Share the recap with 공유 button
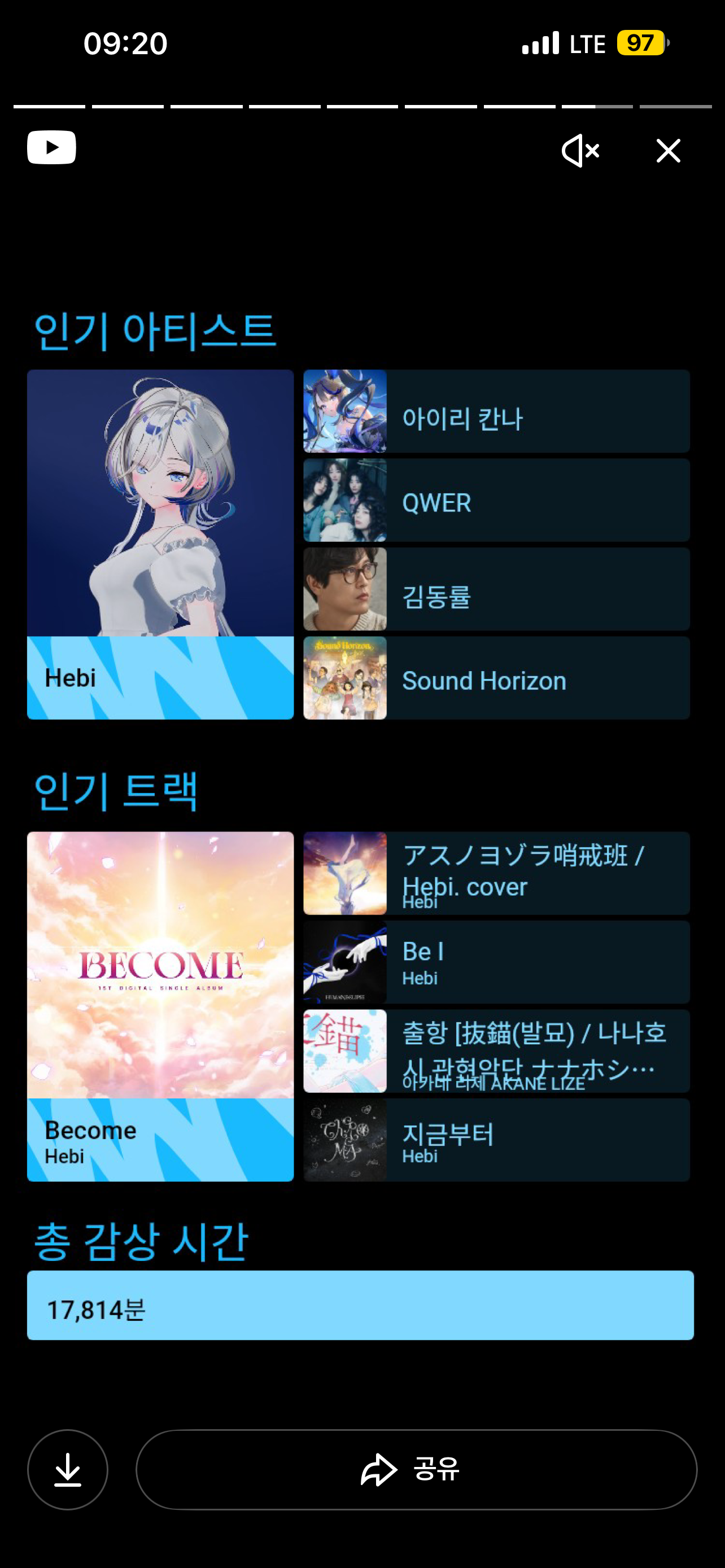 click(x=416, y=1469)
